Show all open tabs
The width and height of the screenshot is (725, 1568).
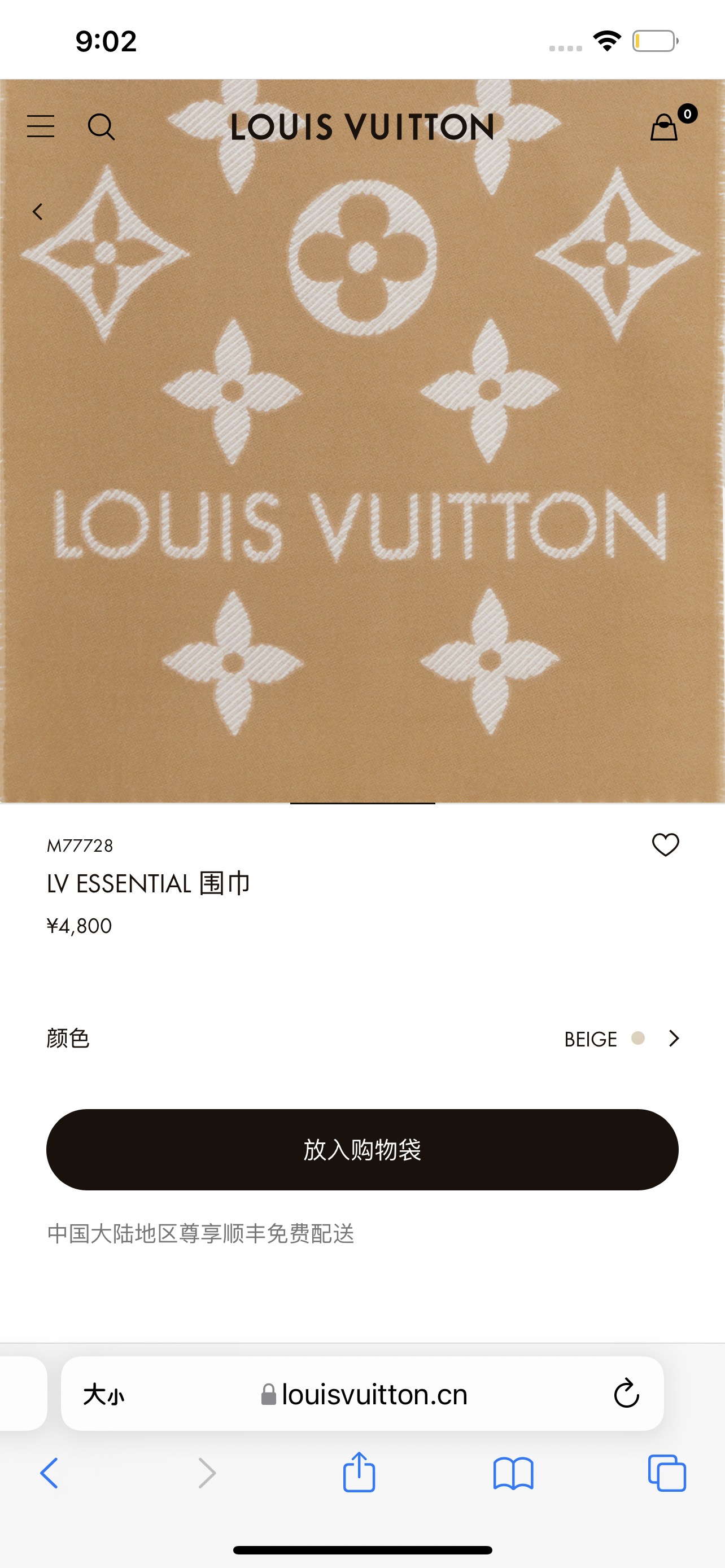click(x=667, y=1474)
